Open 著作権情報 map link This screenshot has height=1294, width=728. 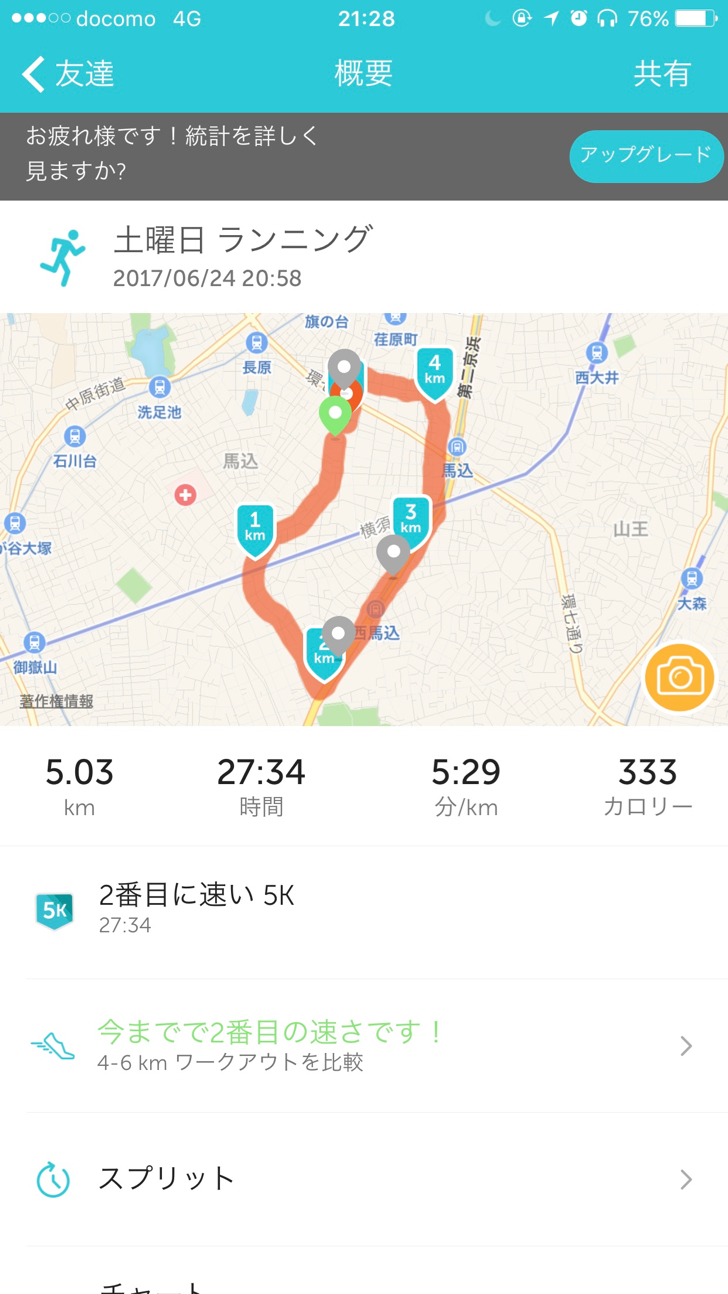pyautogui.click(x=57, y=701)
